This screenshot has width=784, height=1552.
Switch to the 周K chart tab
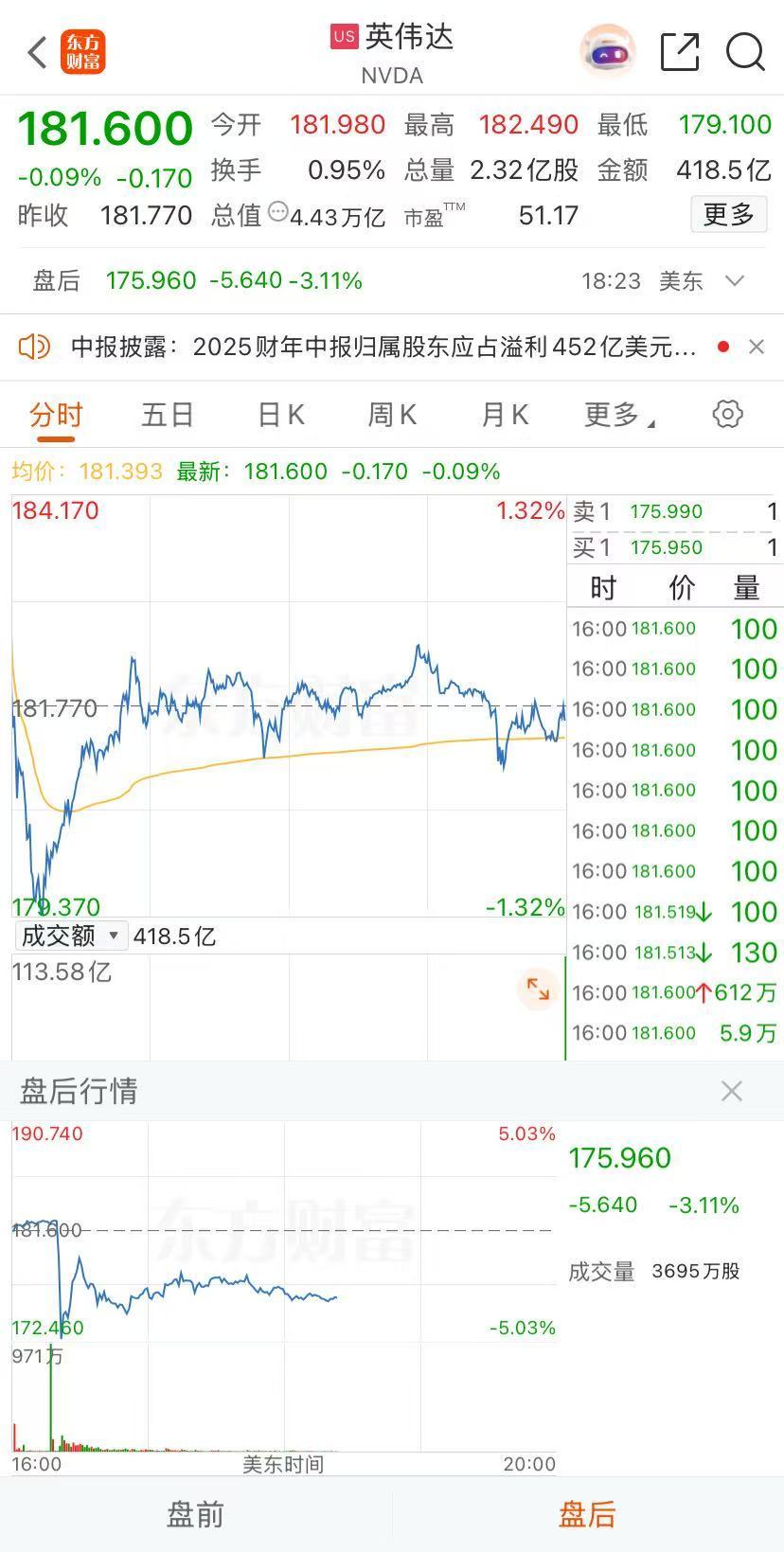pyautogui.click(x=392, y=415)
